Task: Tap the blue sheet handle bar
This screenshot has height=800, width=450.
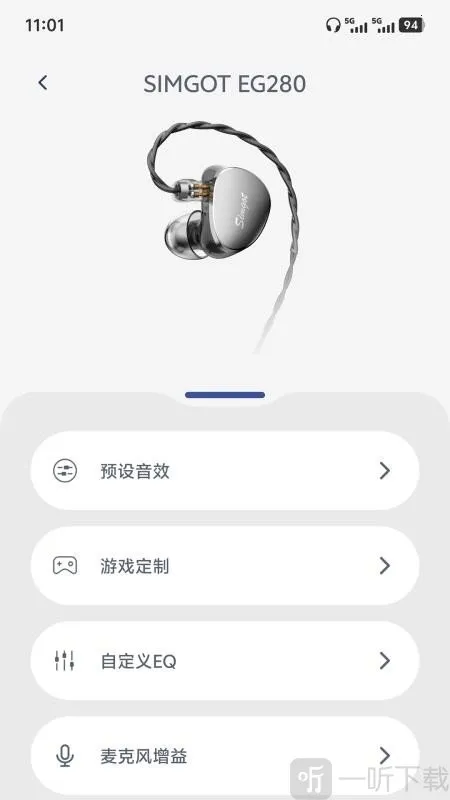Action: pos(225,395)
